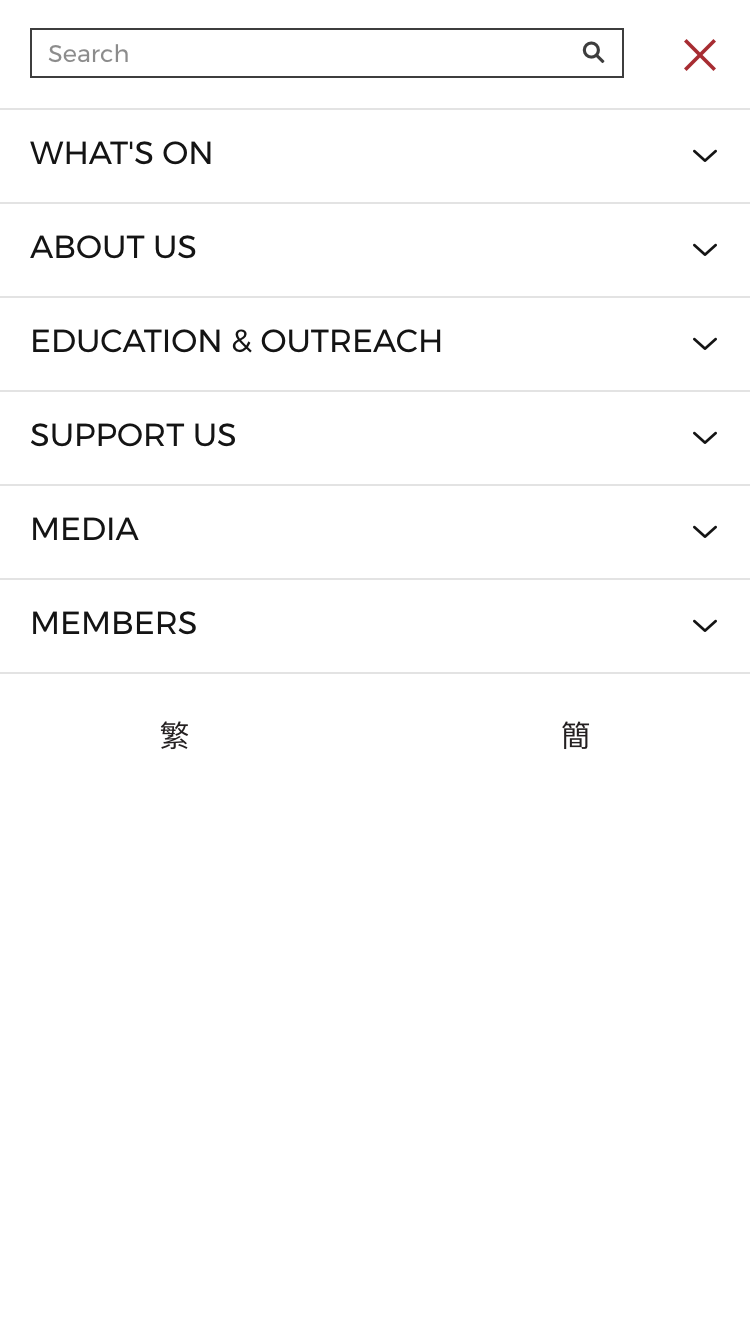Expand the MEMBERS section

(375, 626)
